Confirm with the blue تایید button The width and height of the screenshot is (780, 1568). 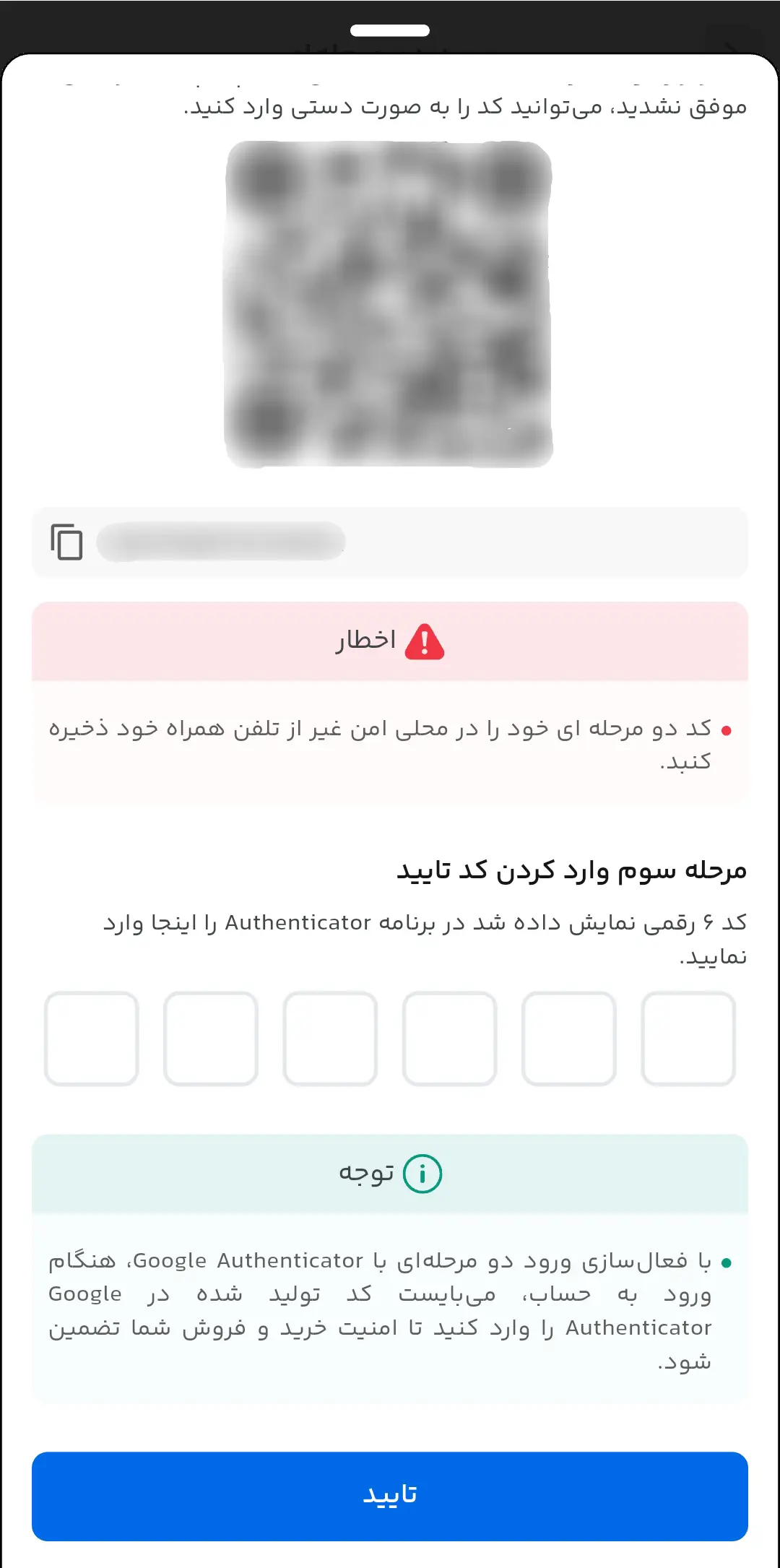click(x=390, y=1496)
